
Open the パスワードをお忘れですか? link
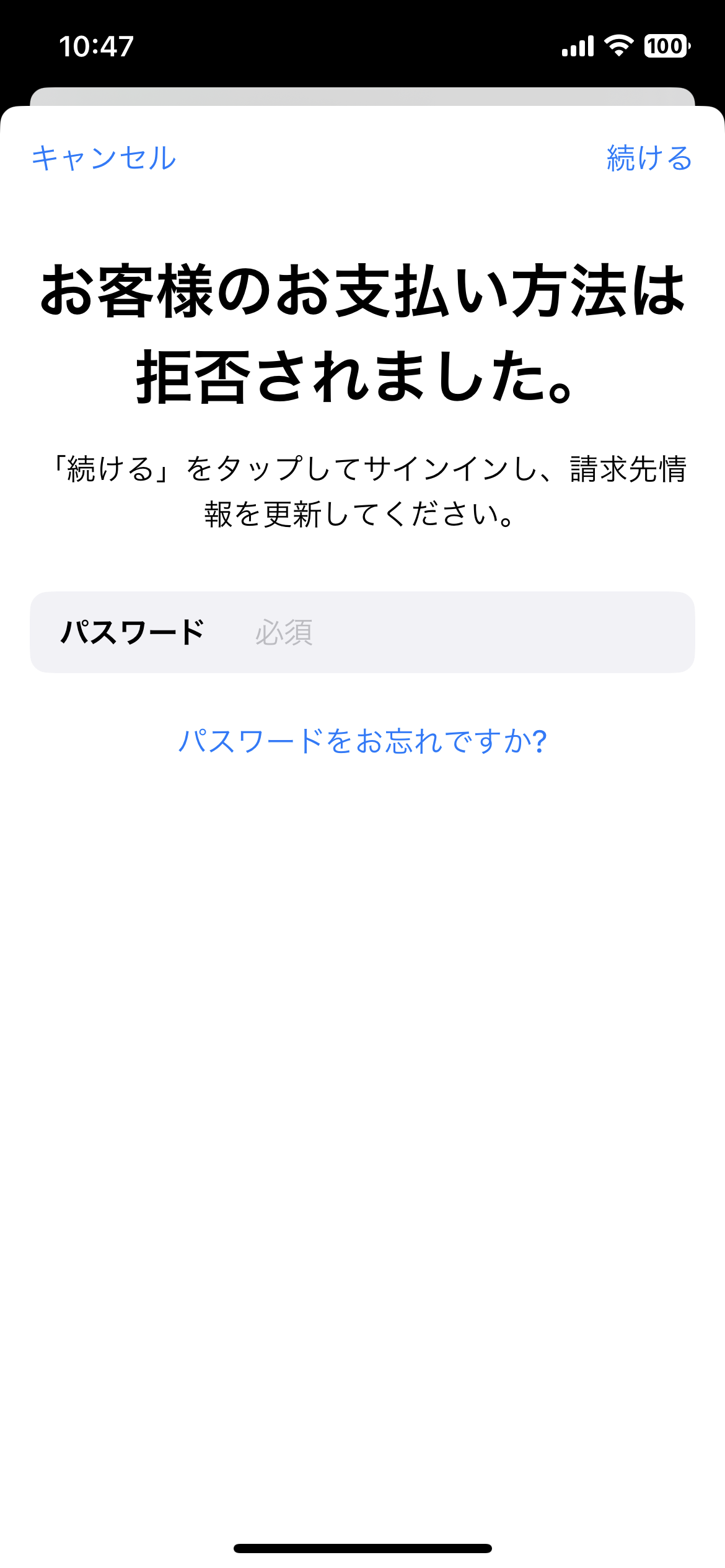click(x=362, y=741)
